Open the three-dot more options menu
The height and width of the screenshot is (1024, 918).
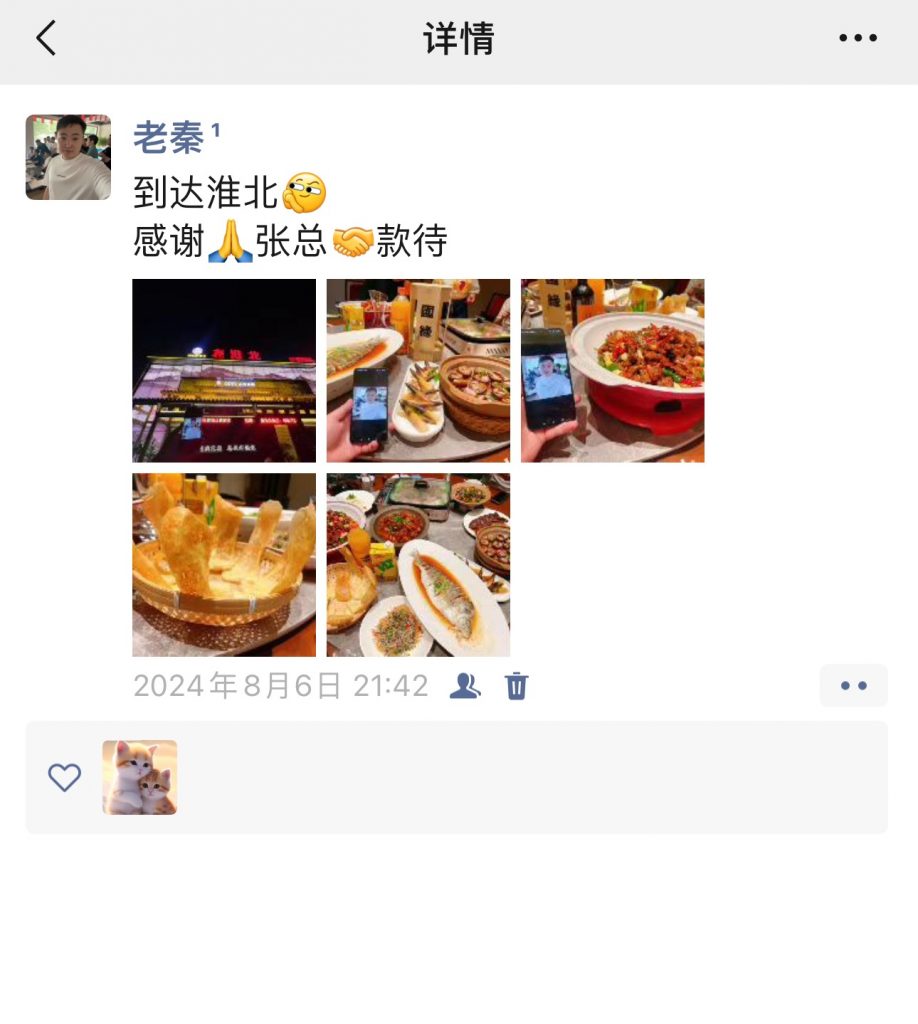pyautogui.click(x=858, y=38)
